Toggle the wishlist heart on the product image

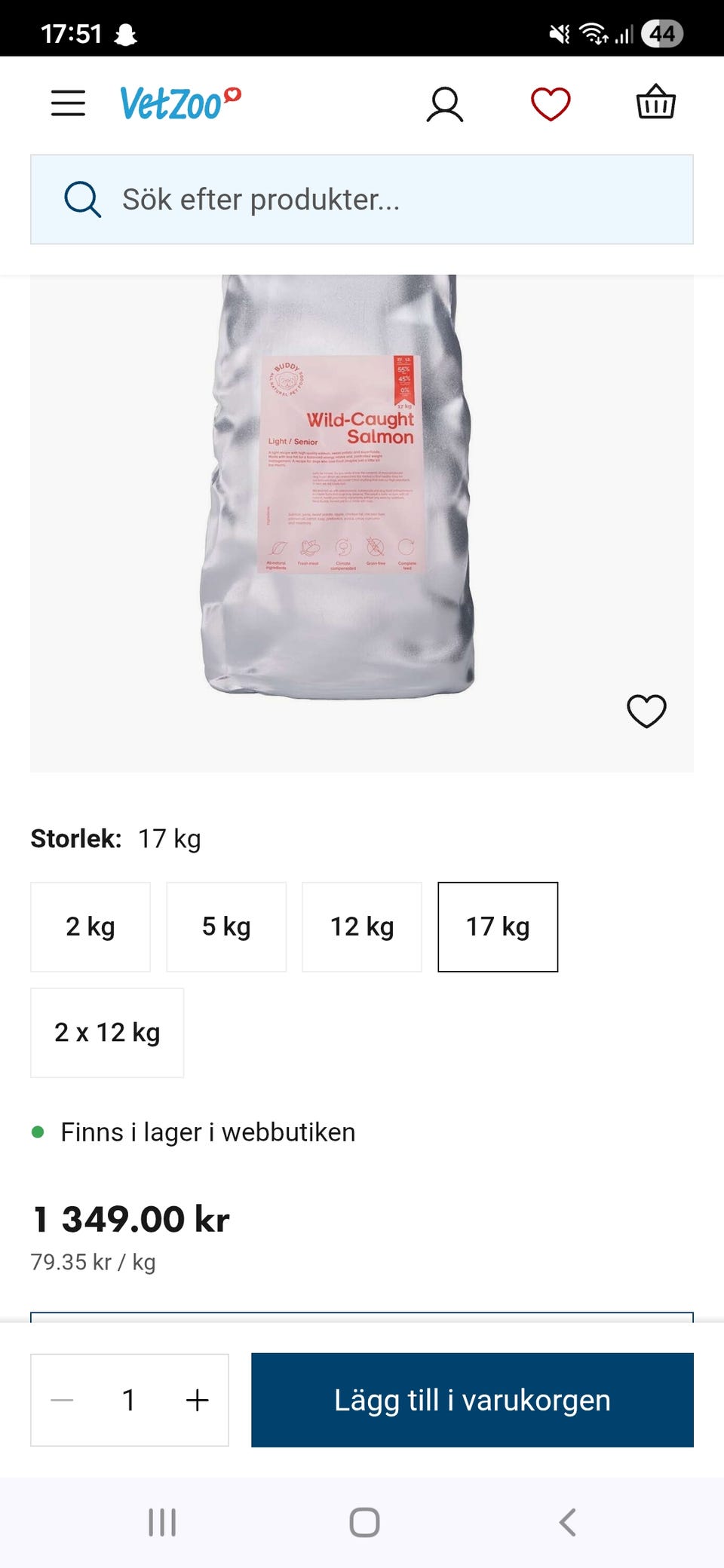point(647,709)
